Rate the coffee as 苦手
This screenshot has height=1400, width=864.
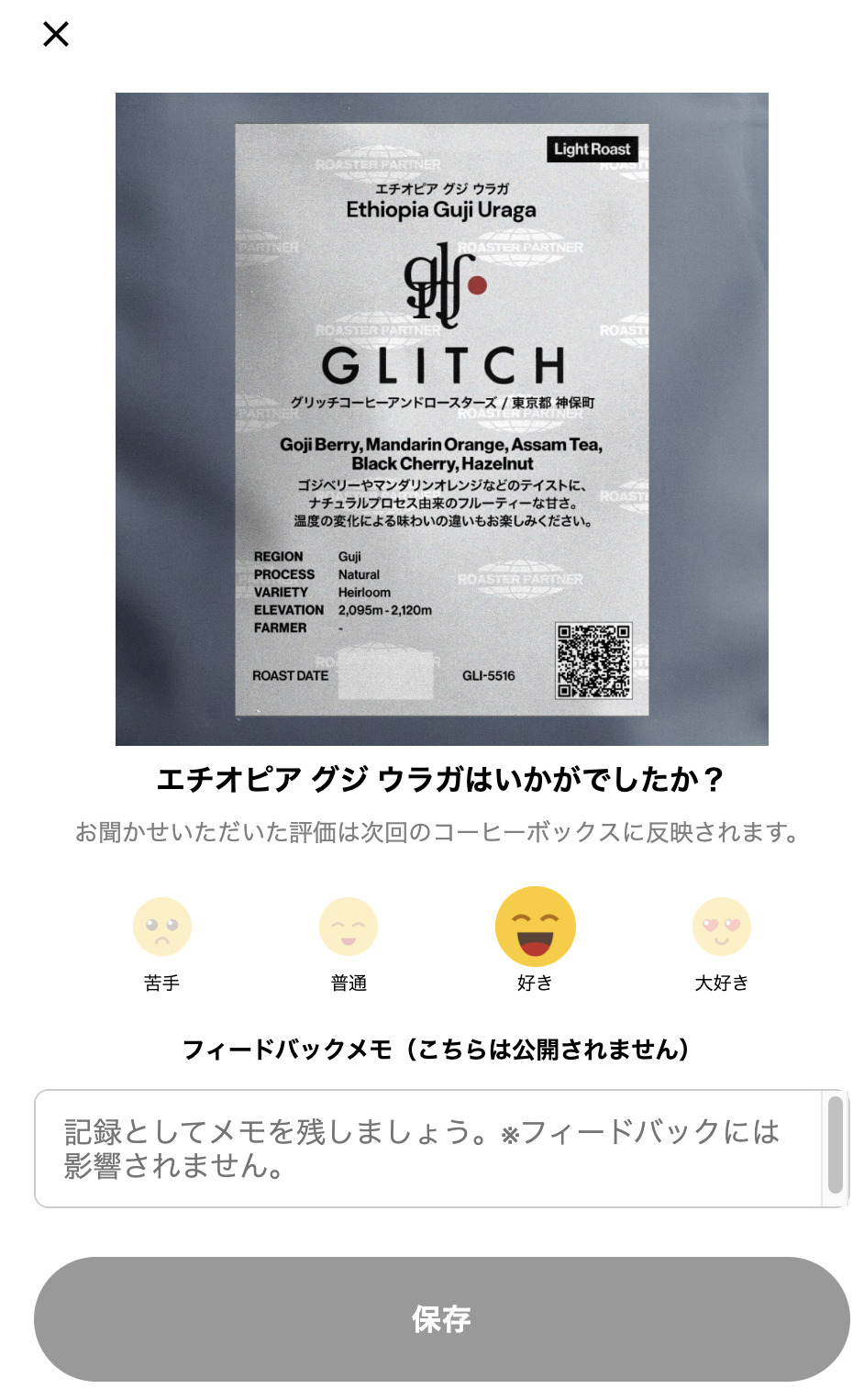[162, 928]
